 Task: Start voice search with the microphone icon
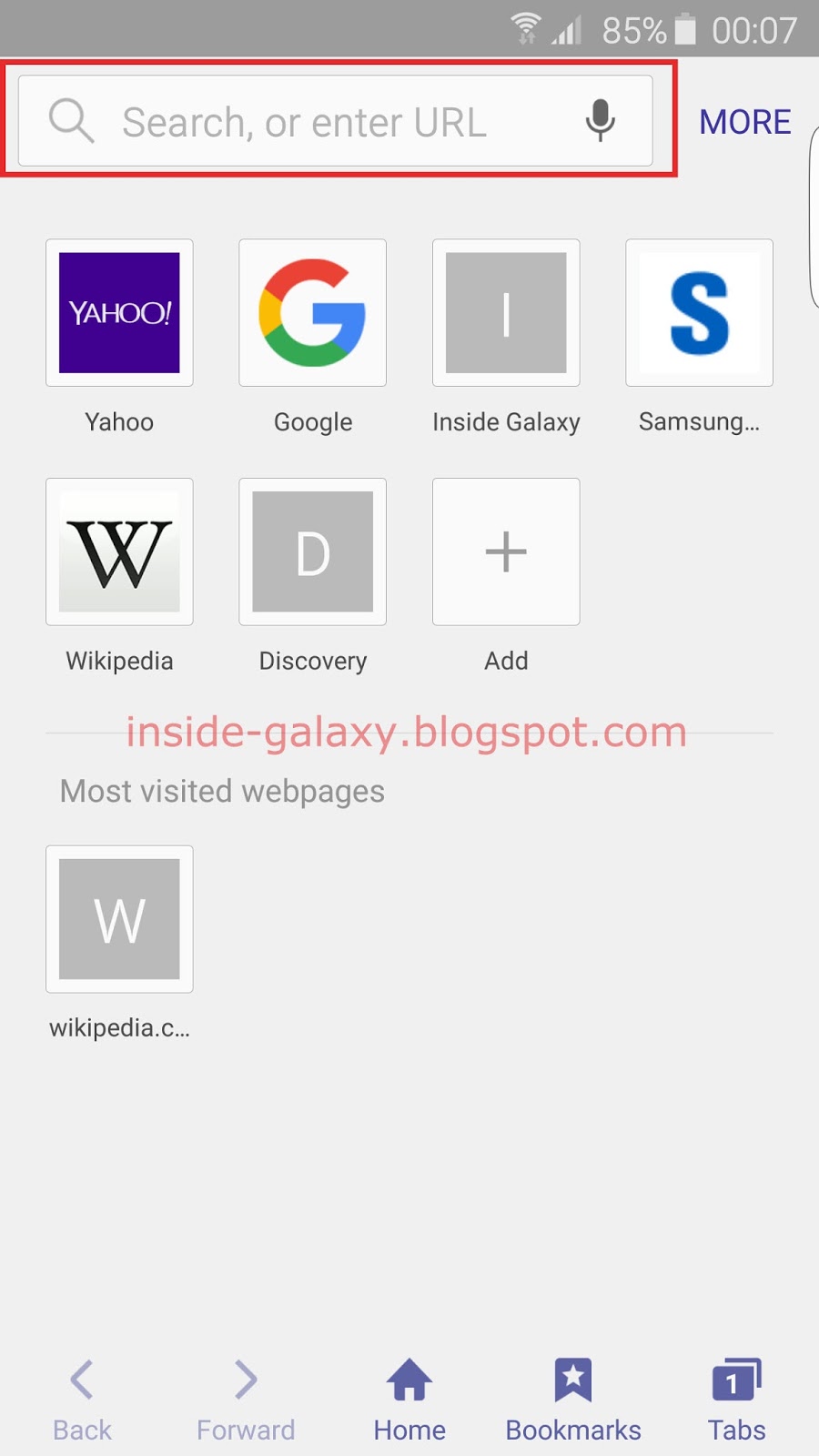[600, 120]
